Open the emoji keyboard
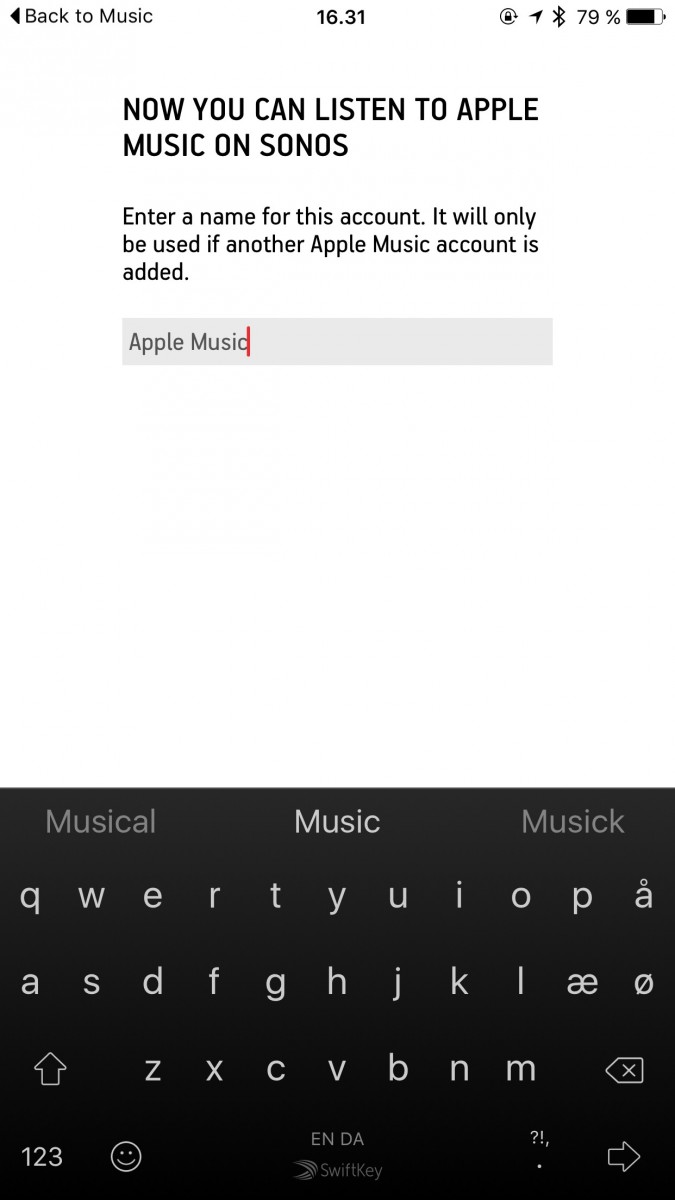This screenshot has width=675, height=1200. (126, 1157)
